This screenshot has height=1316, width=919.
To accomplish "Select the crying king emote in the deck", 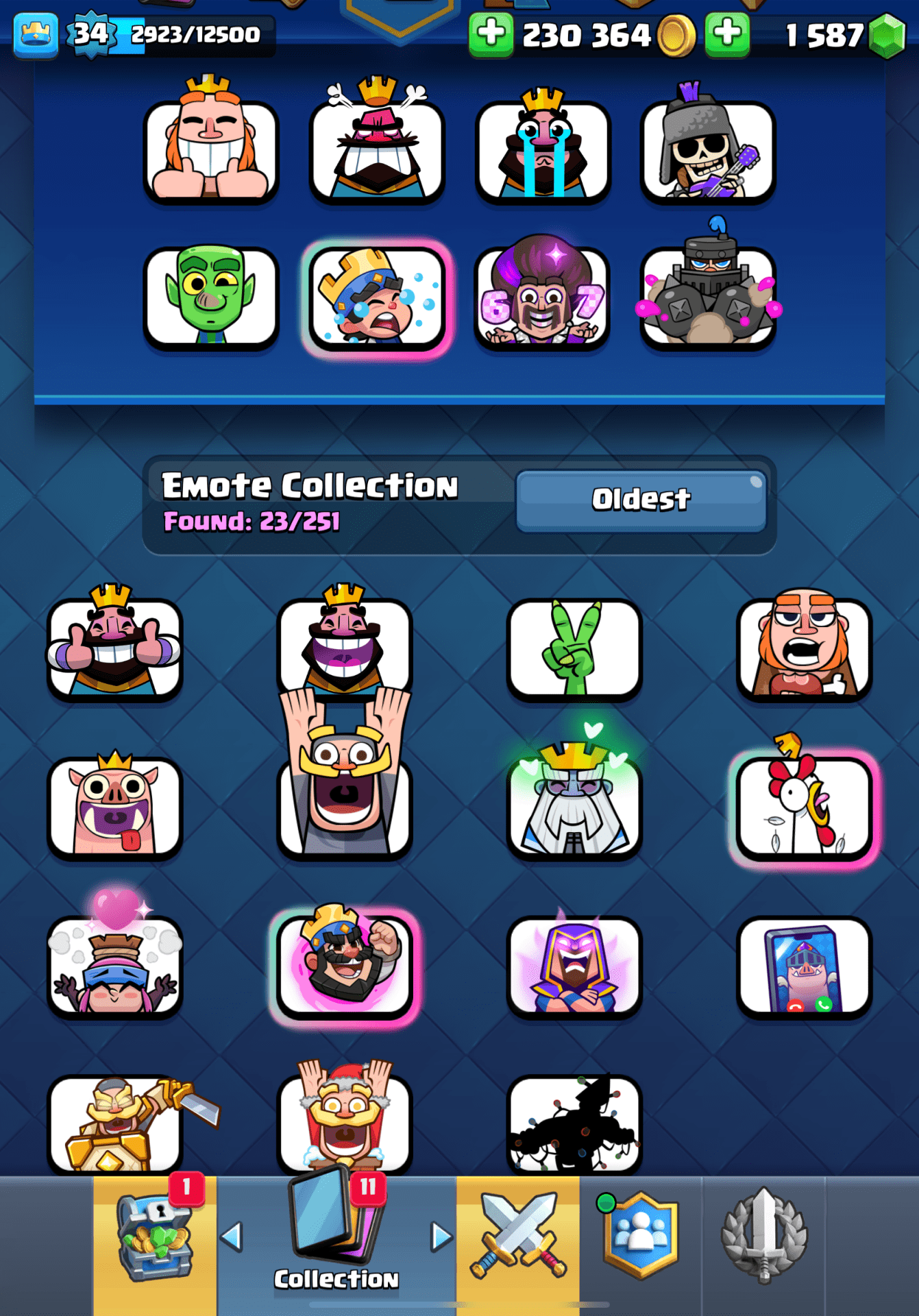I will pos(542,151).
